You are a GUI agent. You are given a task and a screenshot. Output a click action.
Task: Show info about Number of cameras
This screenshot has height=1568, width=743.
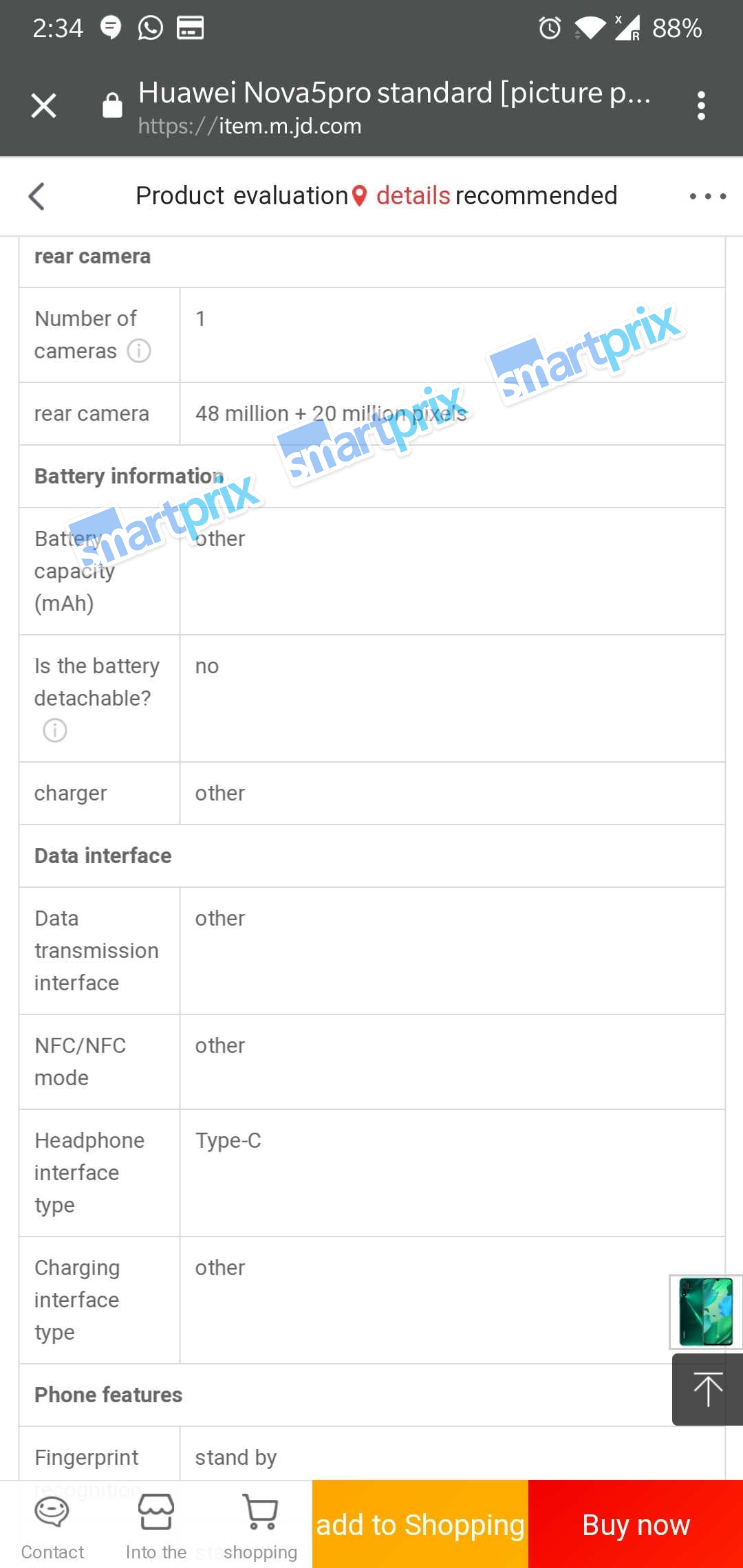coord(139,351)
